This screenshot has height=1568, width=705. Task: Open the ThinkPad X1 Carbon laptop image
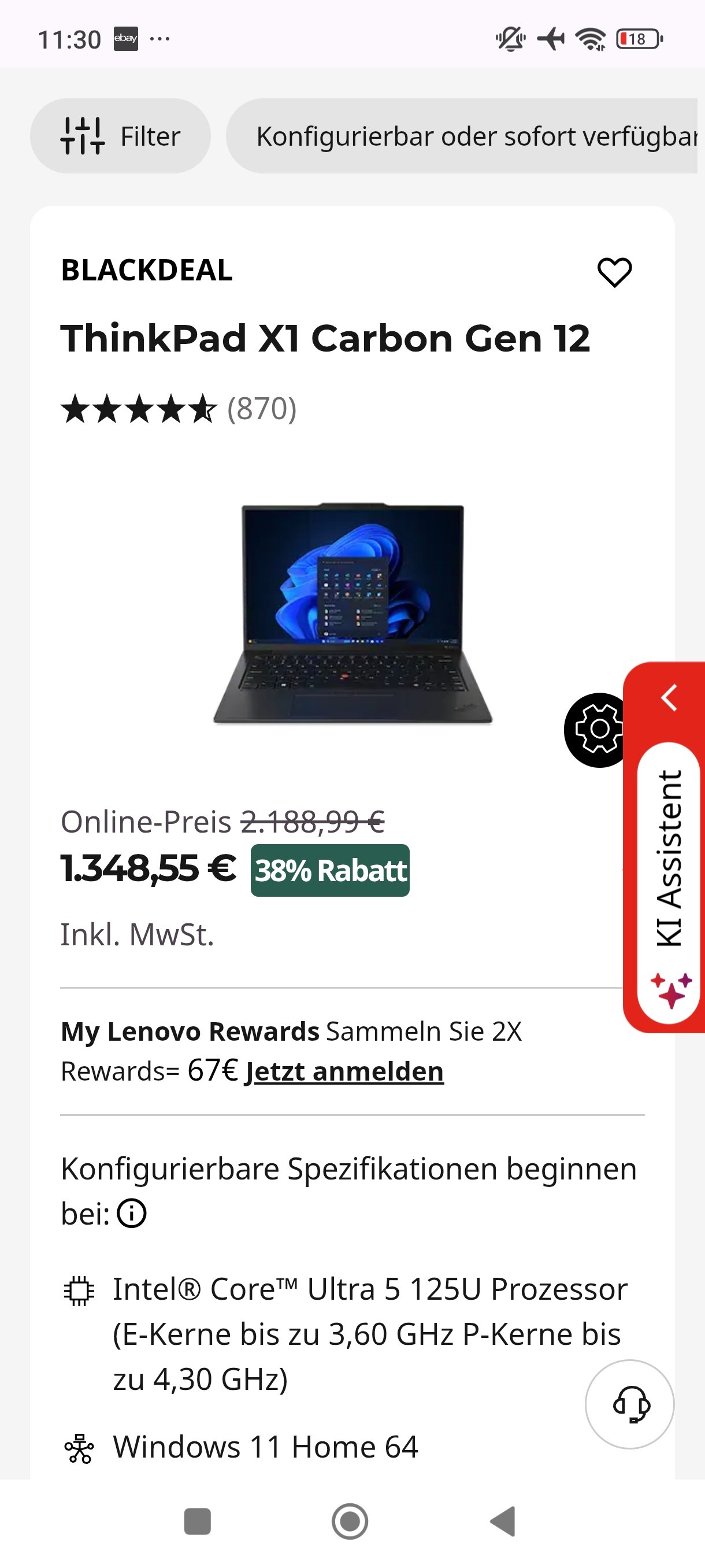coord(353,613)
